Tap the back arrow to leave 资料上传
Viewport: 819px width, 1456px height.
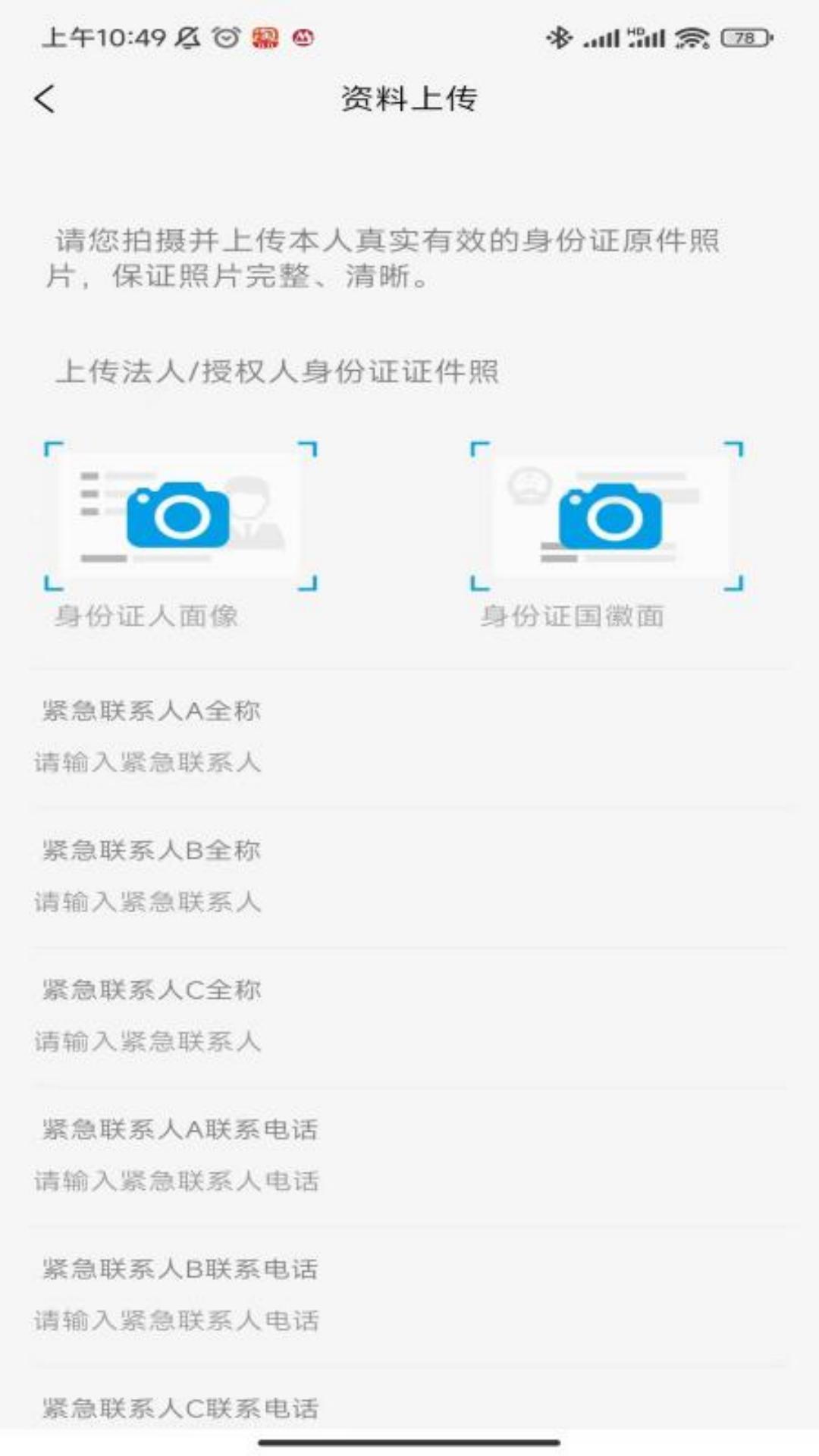(x=45, y=99)
